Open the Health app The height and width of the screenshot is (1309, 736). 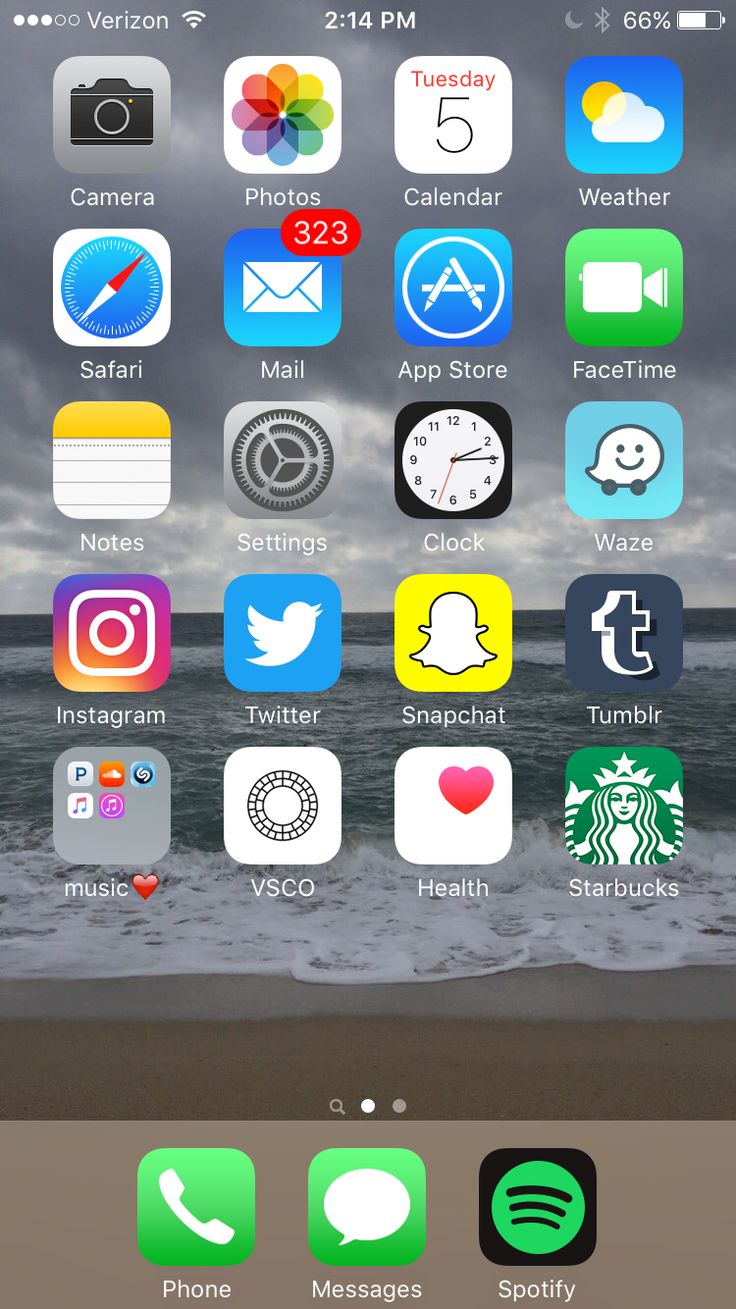(453, 806)
